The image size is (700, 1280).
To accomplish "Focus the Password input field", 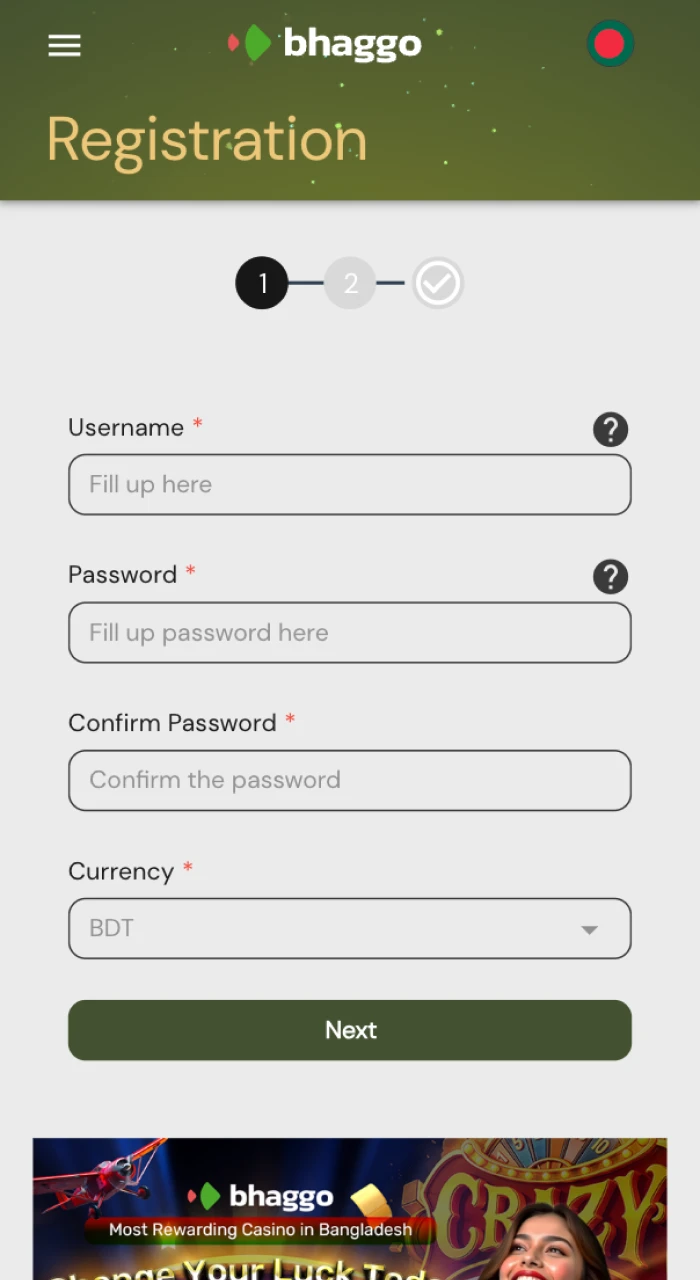I will click(350, 632).
